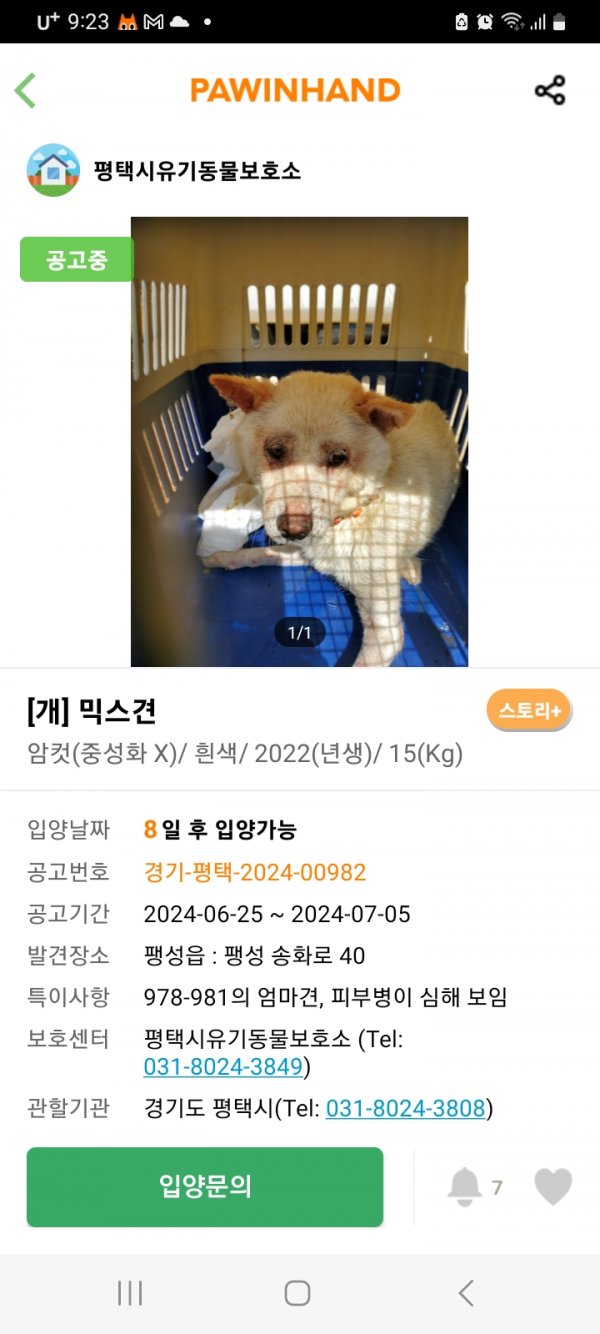Share this dog adoption post
This screenshot has height=1334, width=600.
[549, 90]
